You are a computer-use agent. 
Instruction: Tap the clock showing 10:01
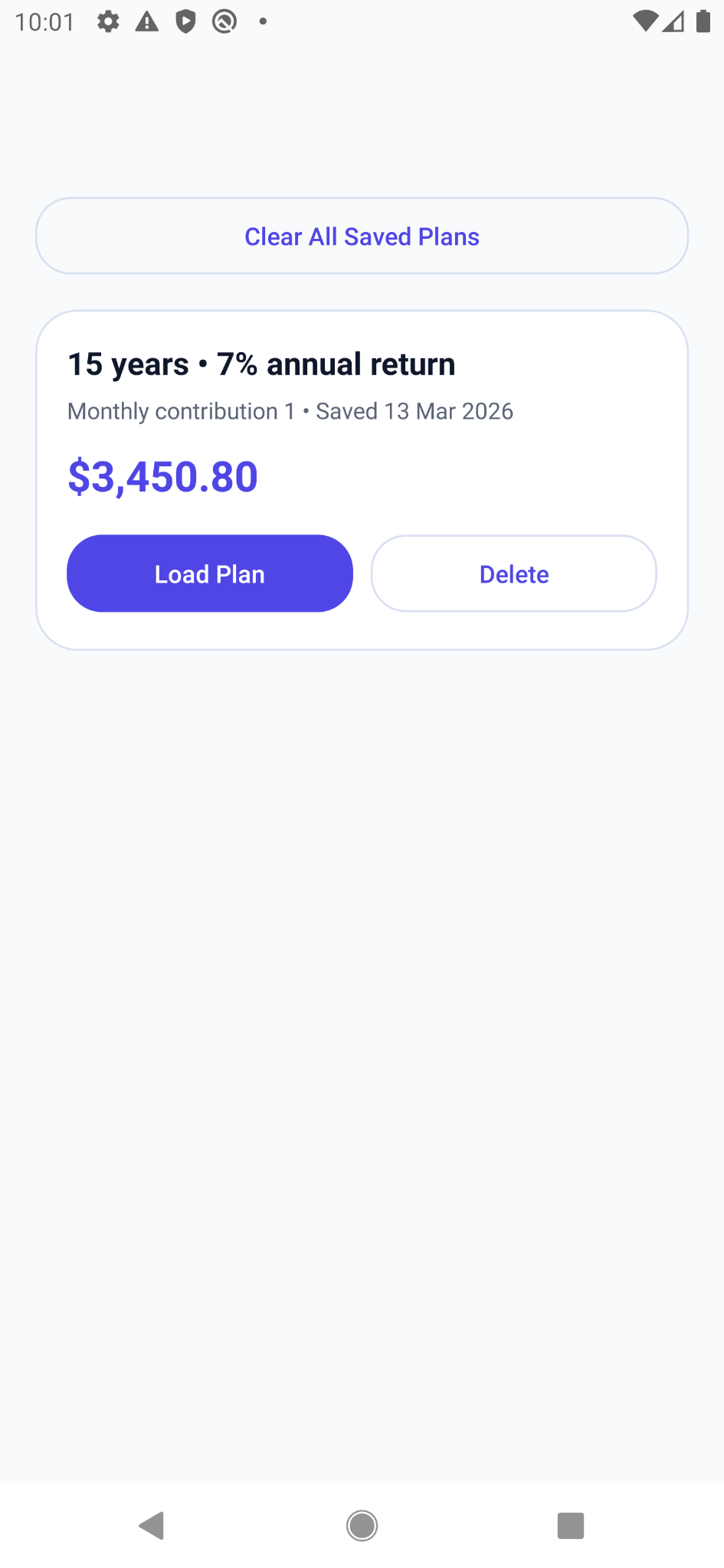[x=46, y=21]
